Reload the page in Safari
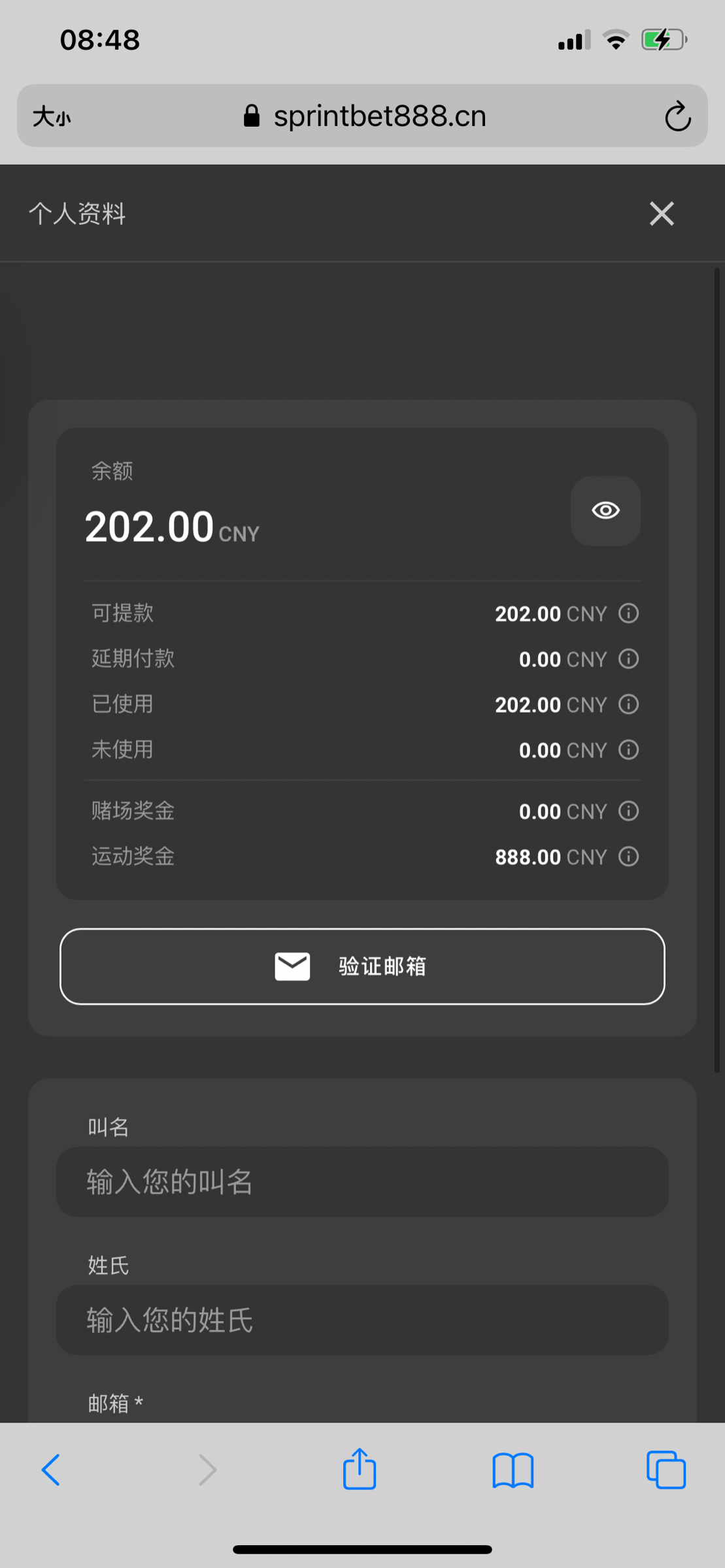This screenshot has height=1568, width=725. pos(678,117)
